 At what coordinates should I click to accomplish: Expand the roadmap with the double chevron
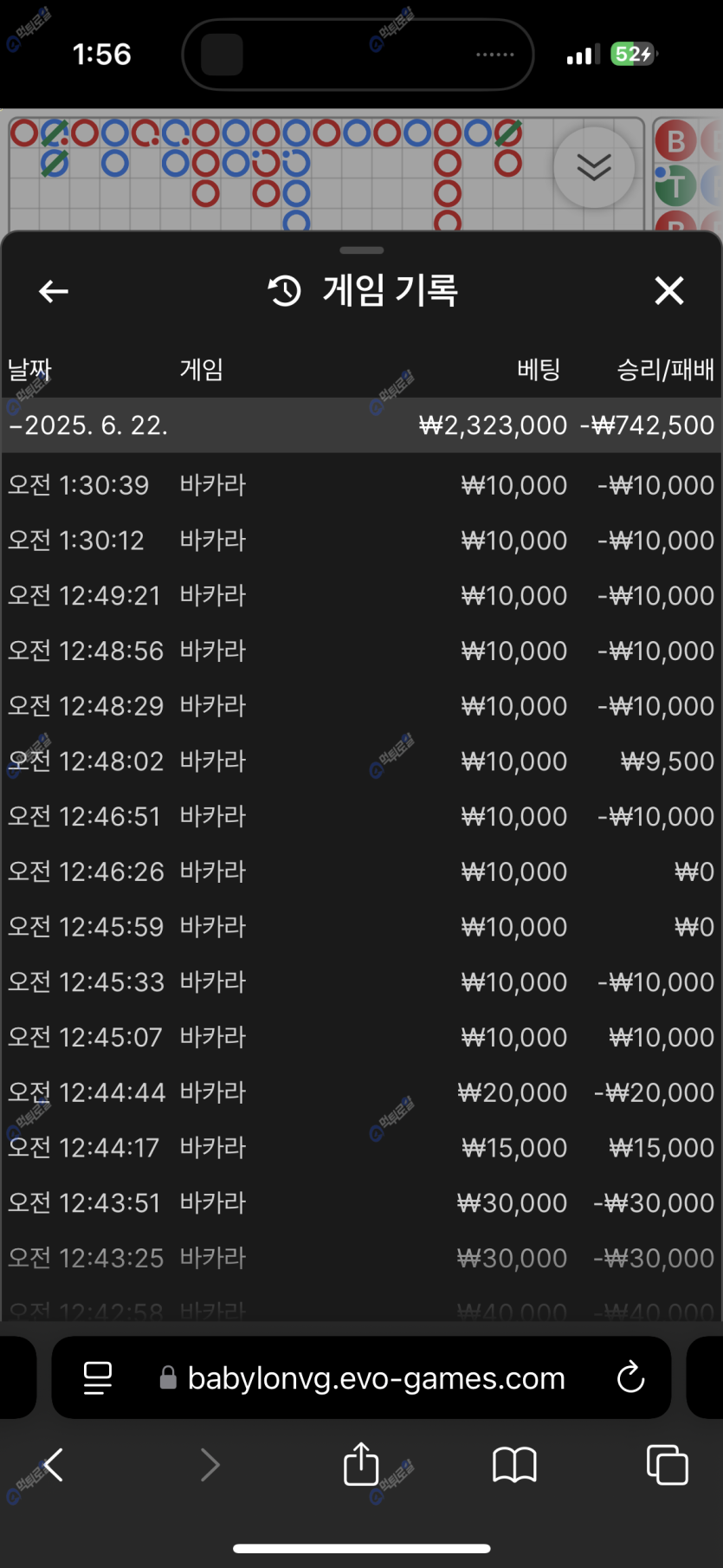point(594,167)
